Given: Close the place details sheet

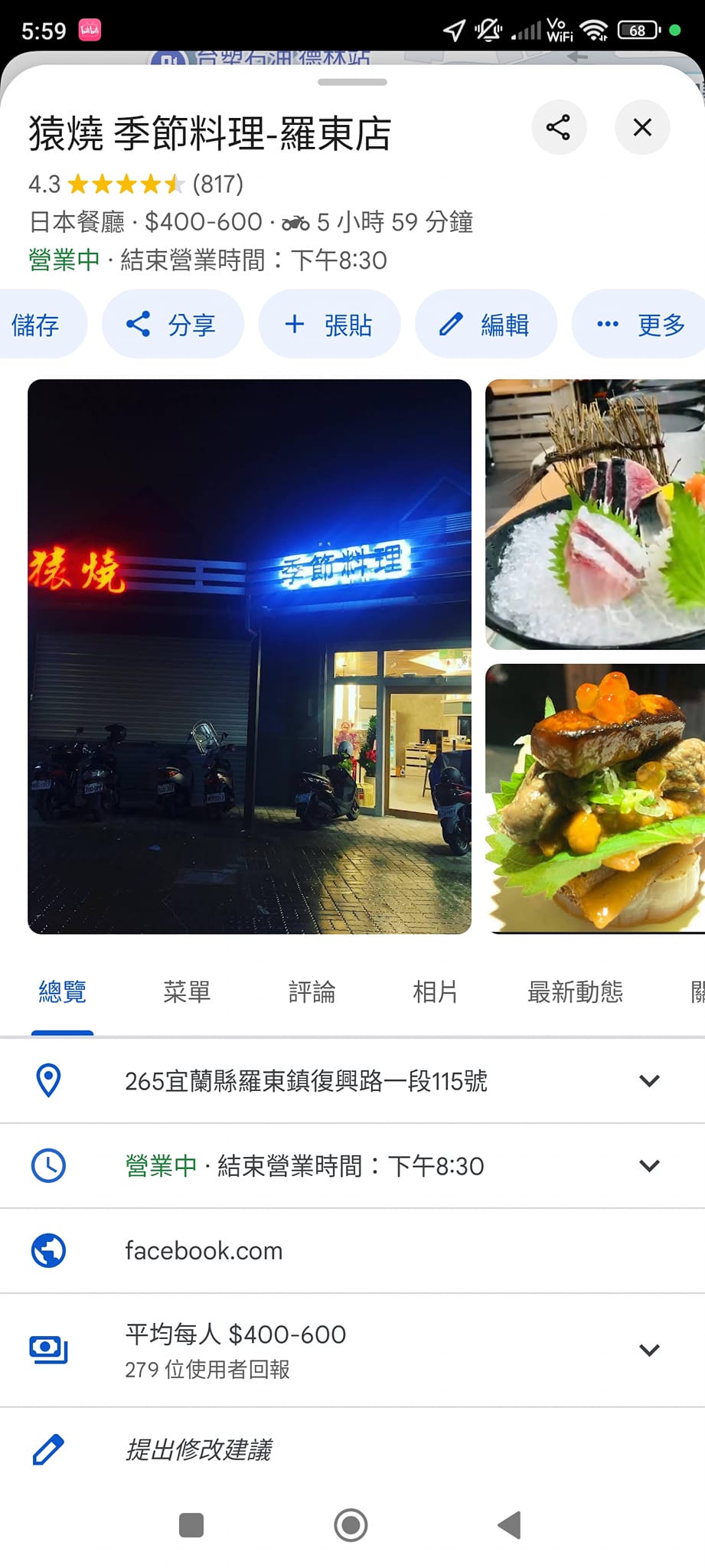Looking at the screenshot, I should point(642,127).
